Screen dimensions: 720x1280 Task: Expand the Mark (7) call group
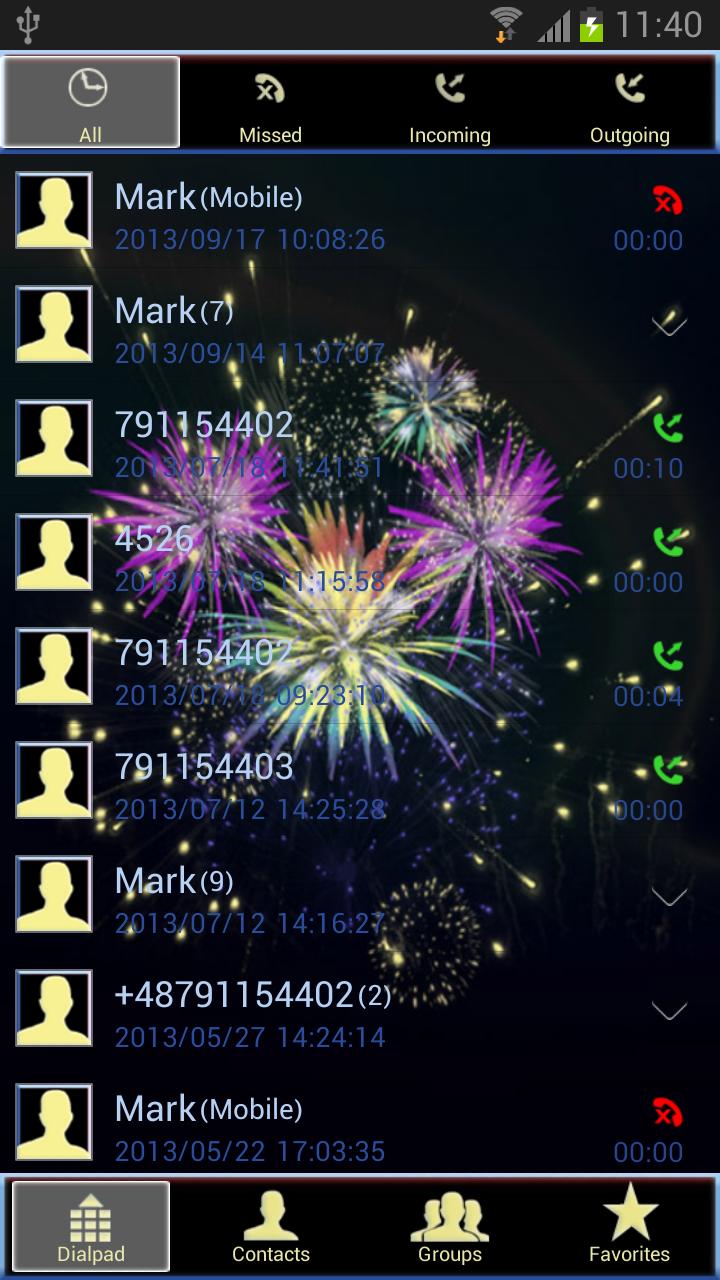point(668,325)
